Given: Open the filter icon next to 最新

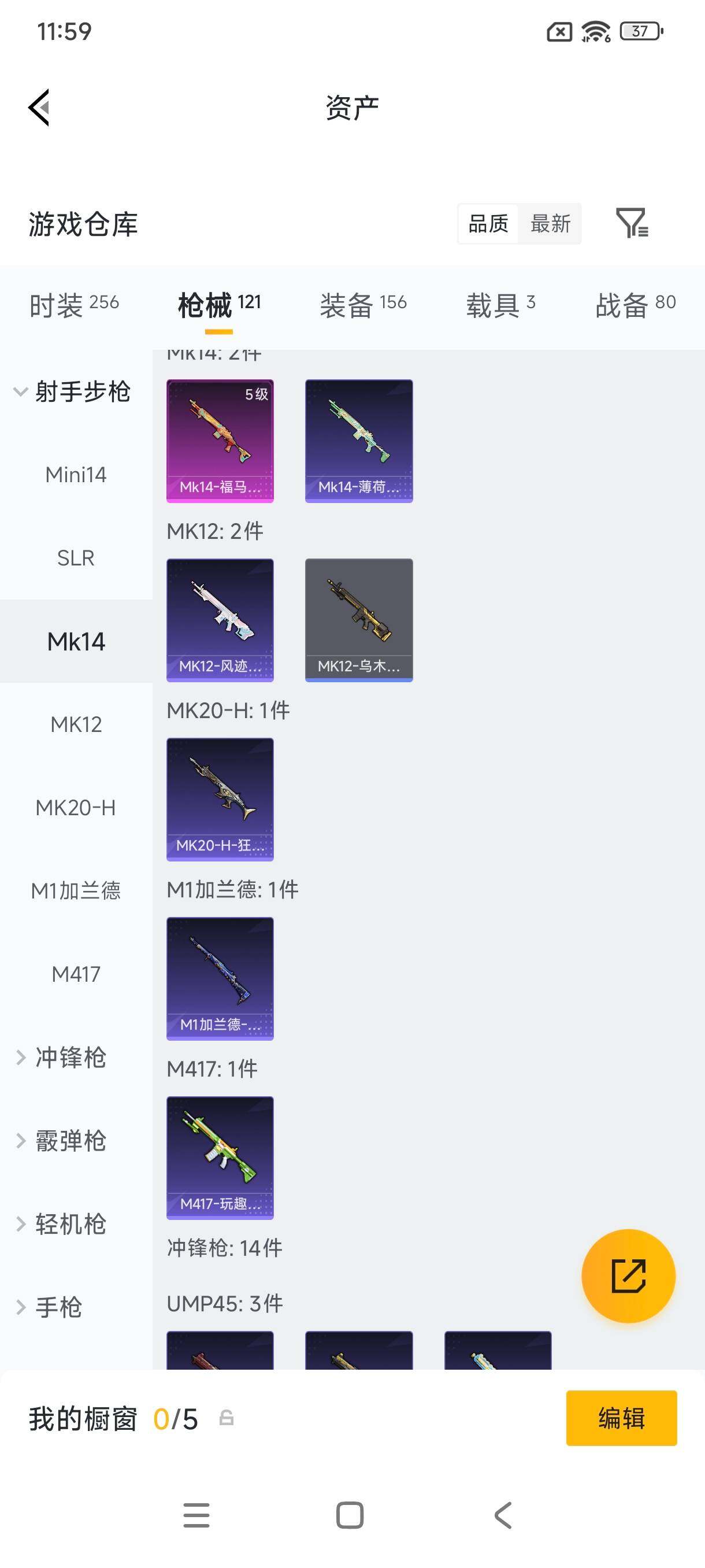Looking at the screenshot, I should (632, 223).
